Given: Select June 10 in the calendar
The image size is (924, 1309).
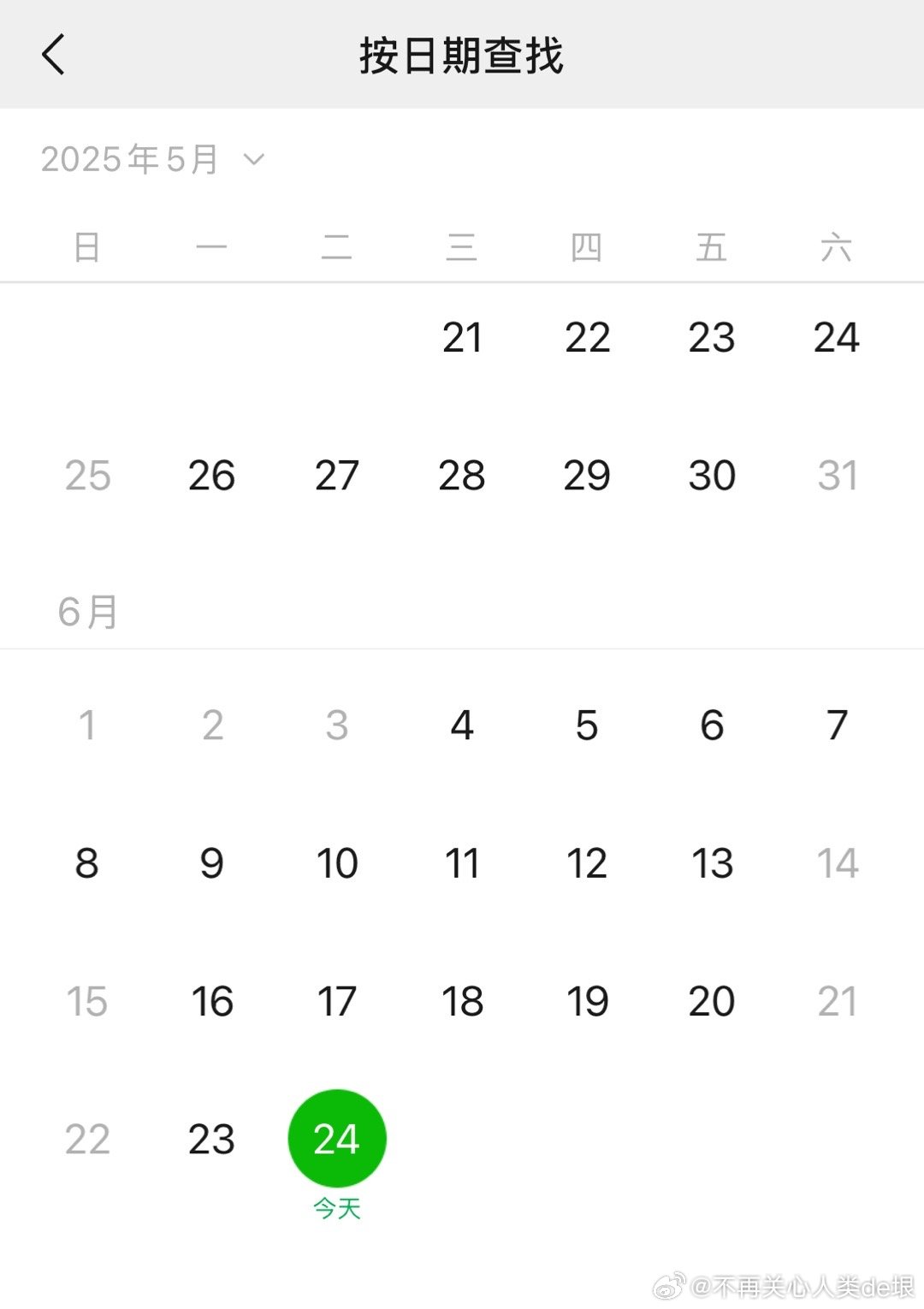Looking at the screenshot, I should point(337,863).
